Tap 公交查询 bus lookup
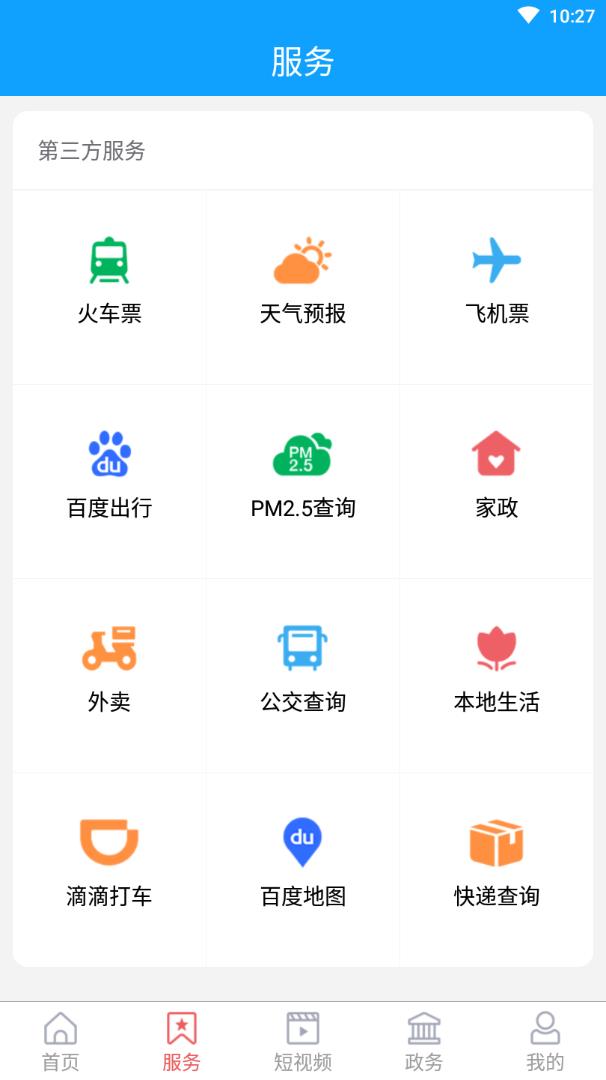Image resolution: width=606 pixels, height=1080 pixels. (303, 671)
